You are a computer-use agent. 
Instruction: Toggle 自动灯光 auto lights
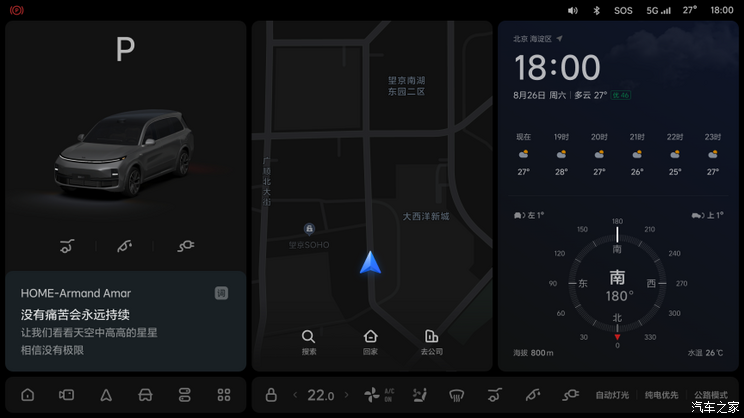click(x=612, y=395)
